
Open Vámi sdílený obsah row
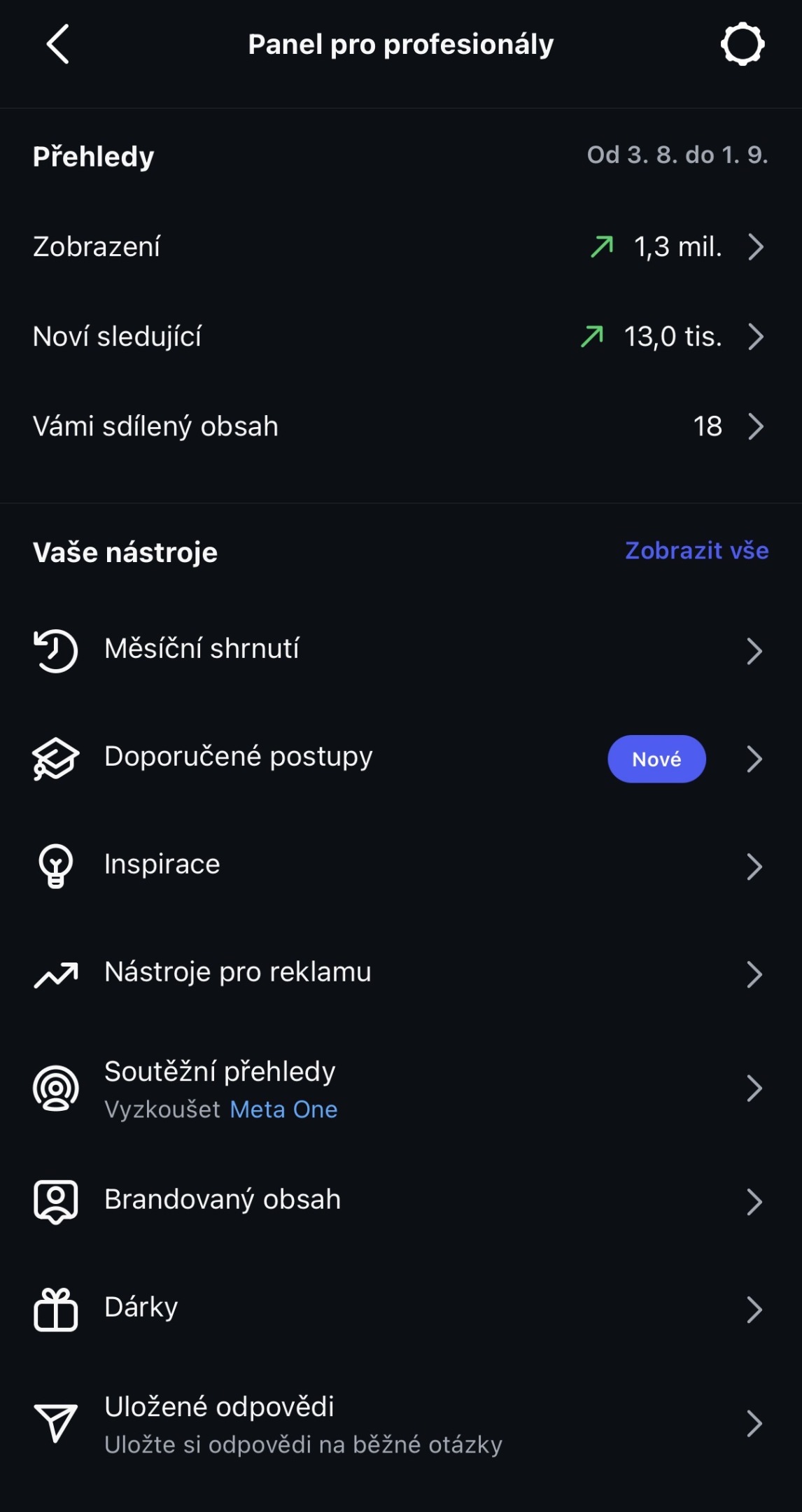[x=401, y=426]
